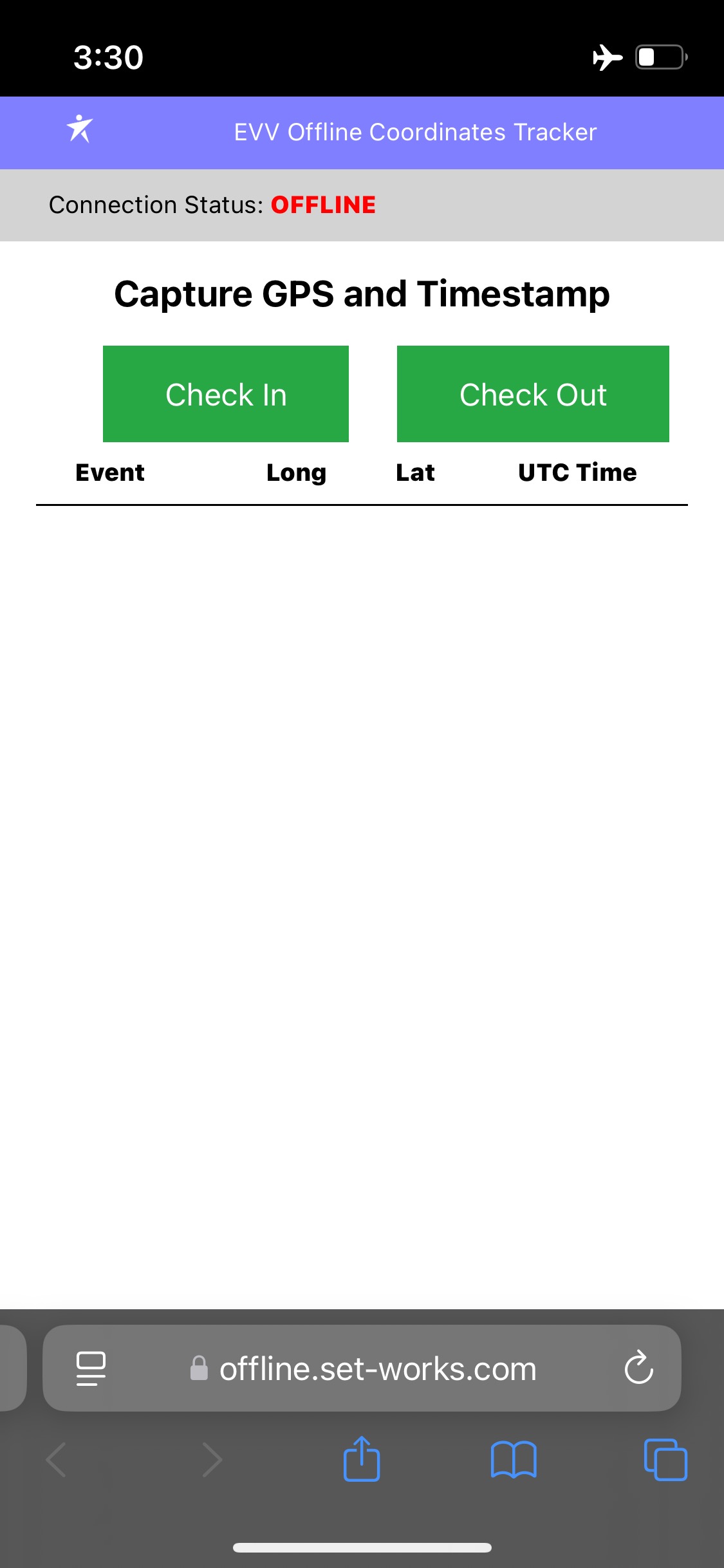Image resolution: width=724 pixels, height=1568 pixels.
Task: Open Safari bookmarks
Action: click(514, 1460)
